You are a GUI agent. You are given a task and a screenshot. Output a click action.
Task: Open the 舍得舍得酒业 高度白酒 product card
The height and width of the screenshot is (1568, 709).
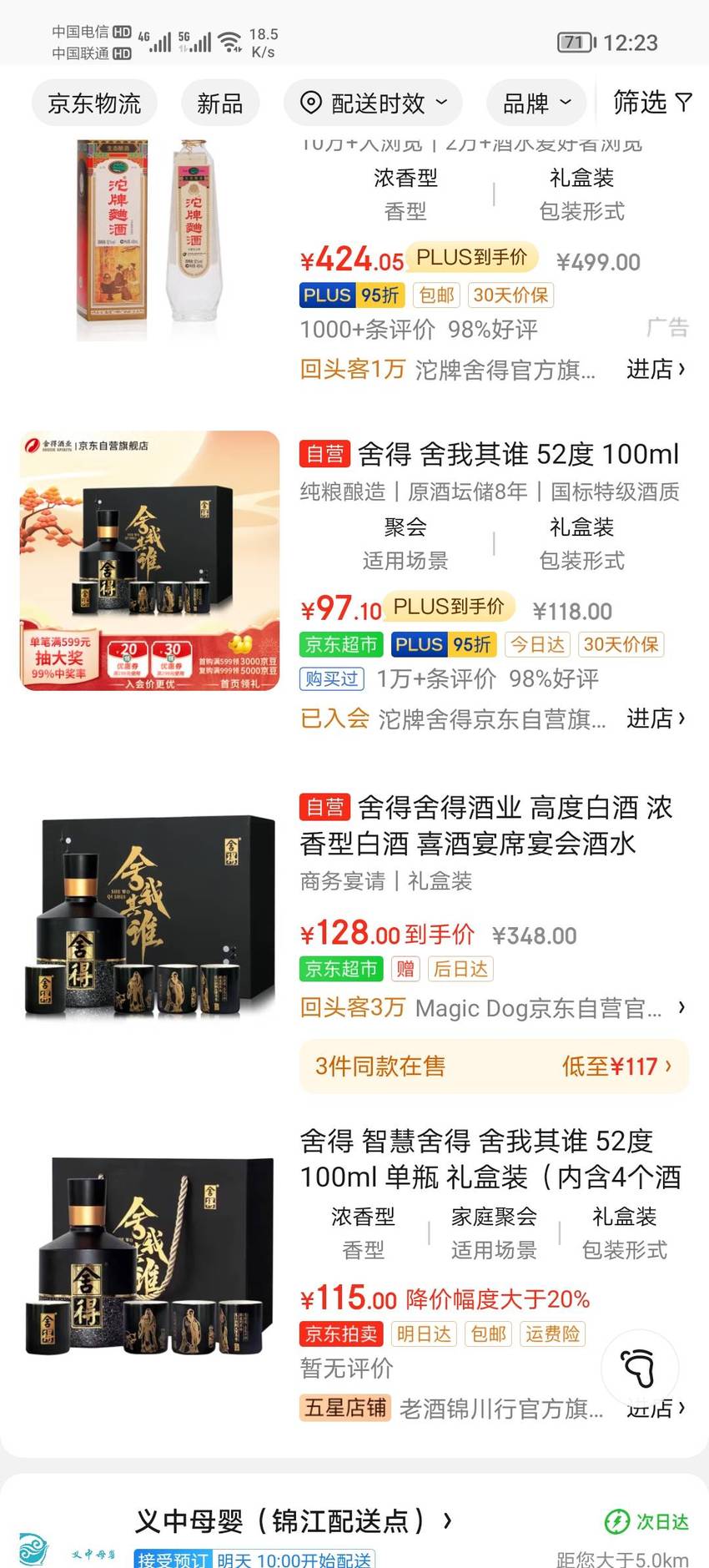486,825
